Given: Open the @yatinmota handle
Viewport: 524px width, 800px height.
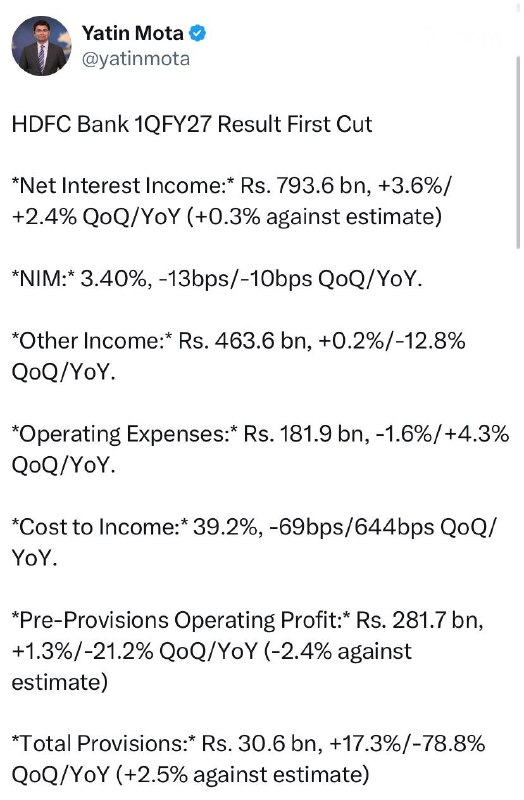Looking at the screenshot, I should coord(136,59).
